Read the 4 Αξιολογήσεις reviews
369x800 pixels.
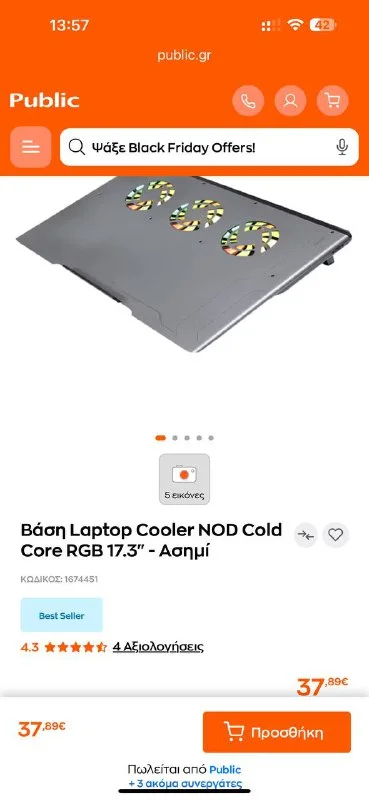pyautogui.click(x=158, y=647)
